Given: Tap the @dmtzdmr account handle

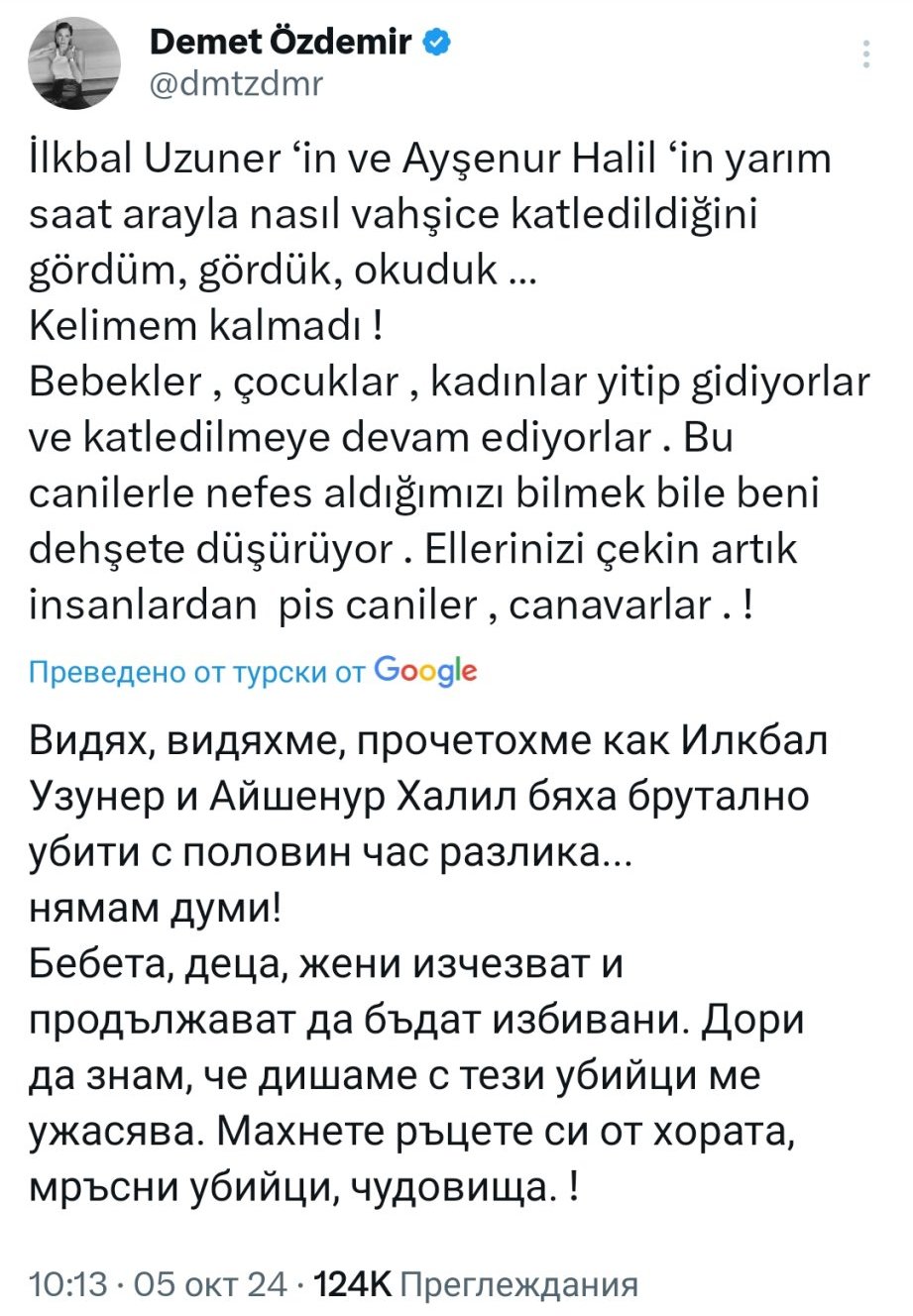Looking at the screenshot, I should pos(236,85).
